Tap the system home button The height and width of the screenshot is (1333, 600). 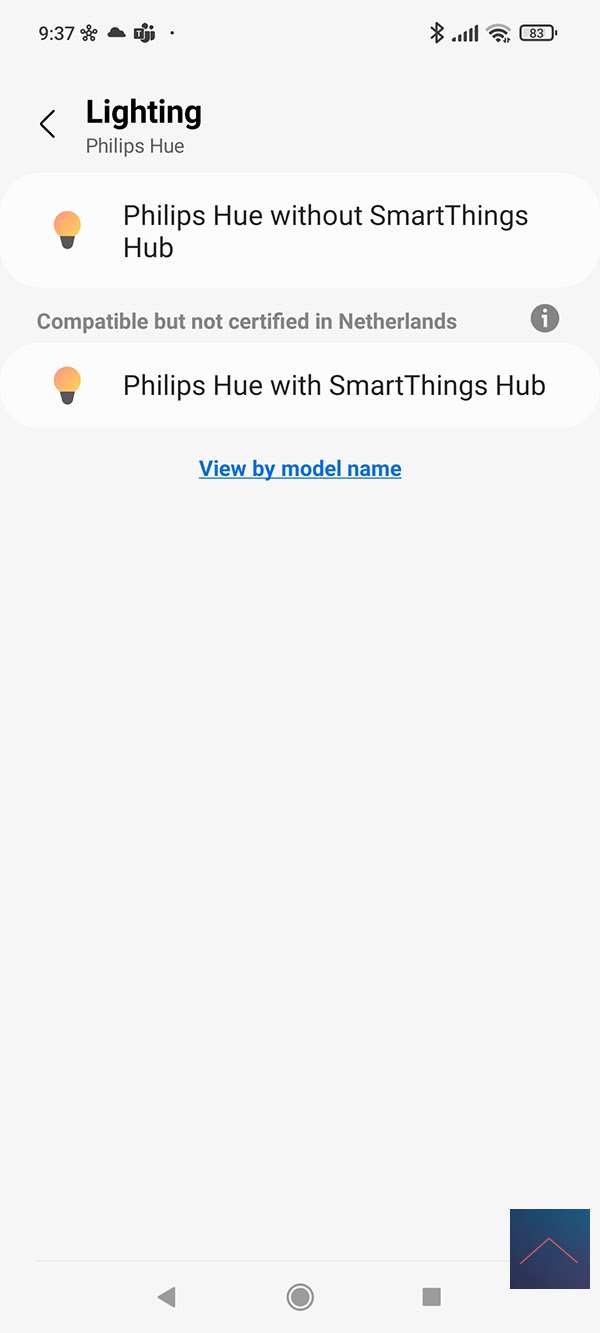click(x=300, y=1297)
